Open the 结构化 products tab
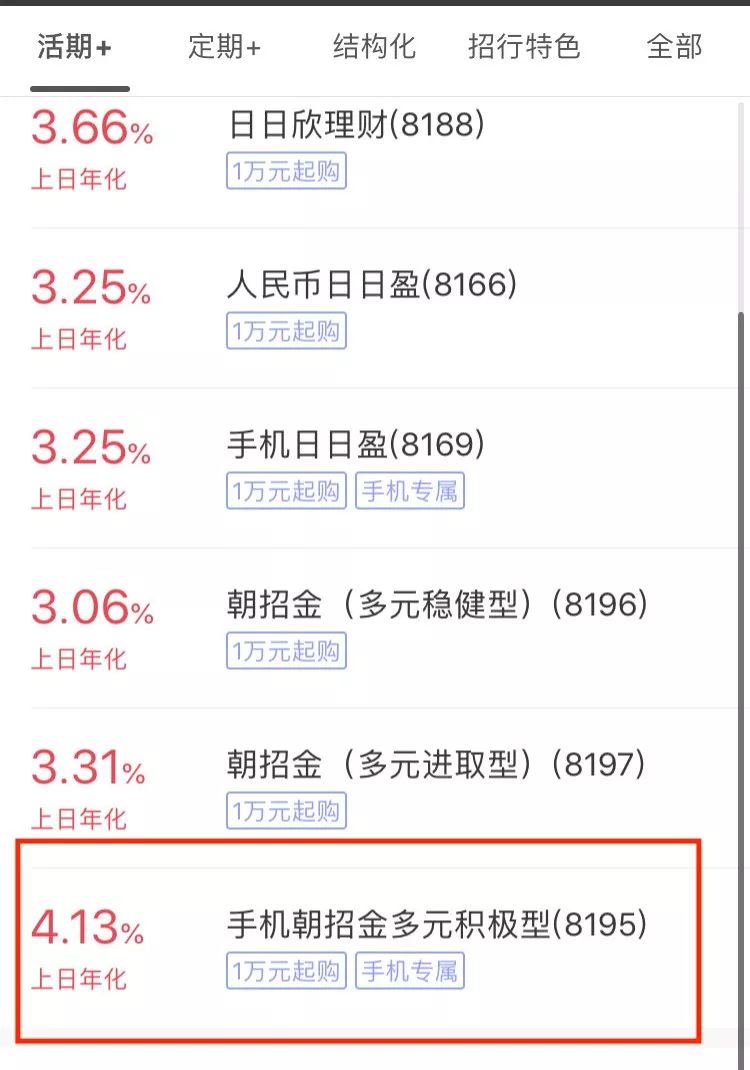750x1070 pixels. pyautogui.click(x=374, y=47)
